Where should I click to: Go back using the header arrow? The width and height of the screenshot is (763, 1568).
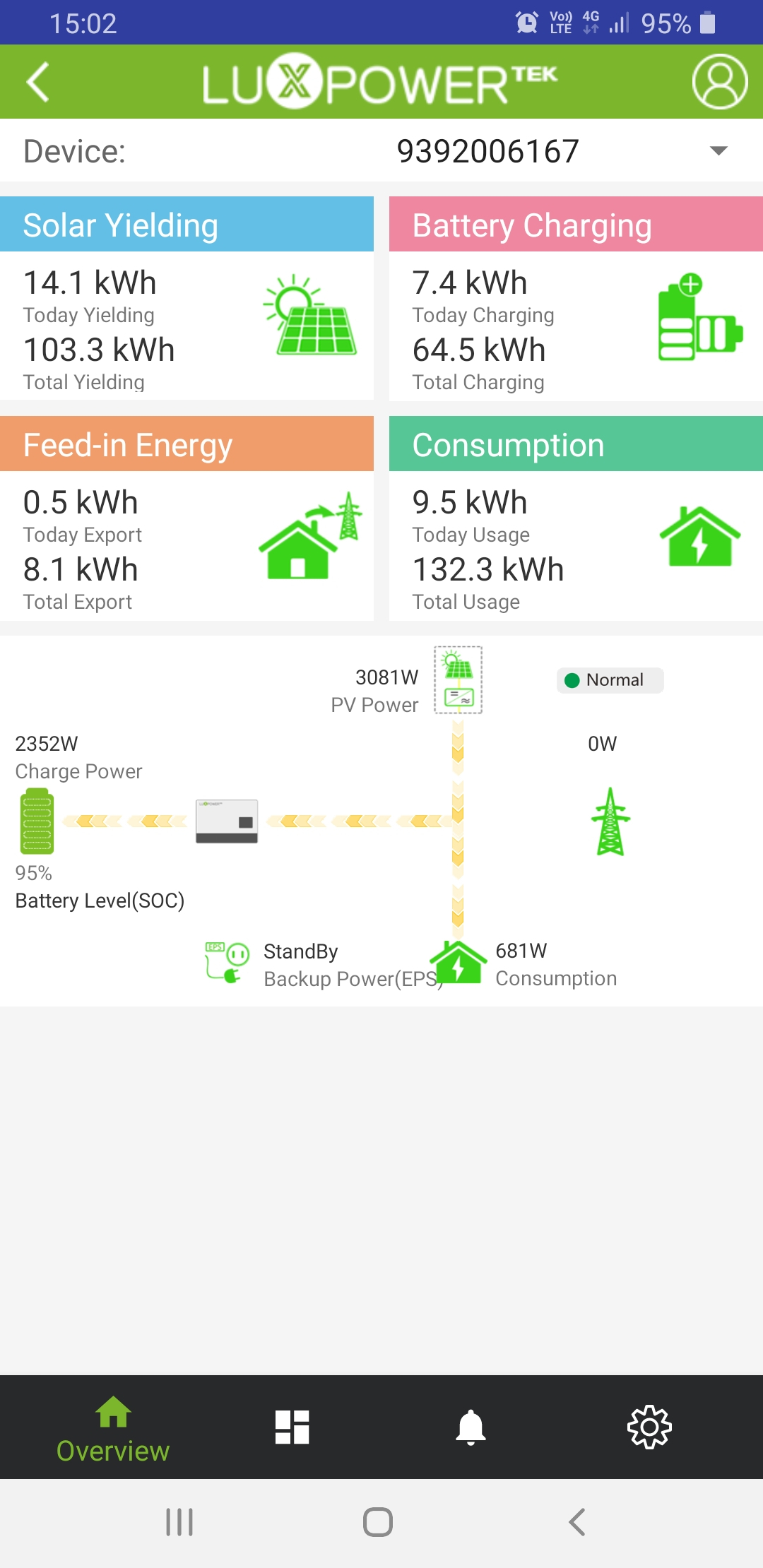coord(38,82)
